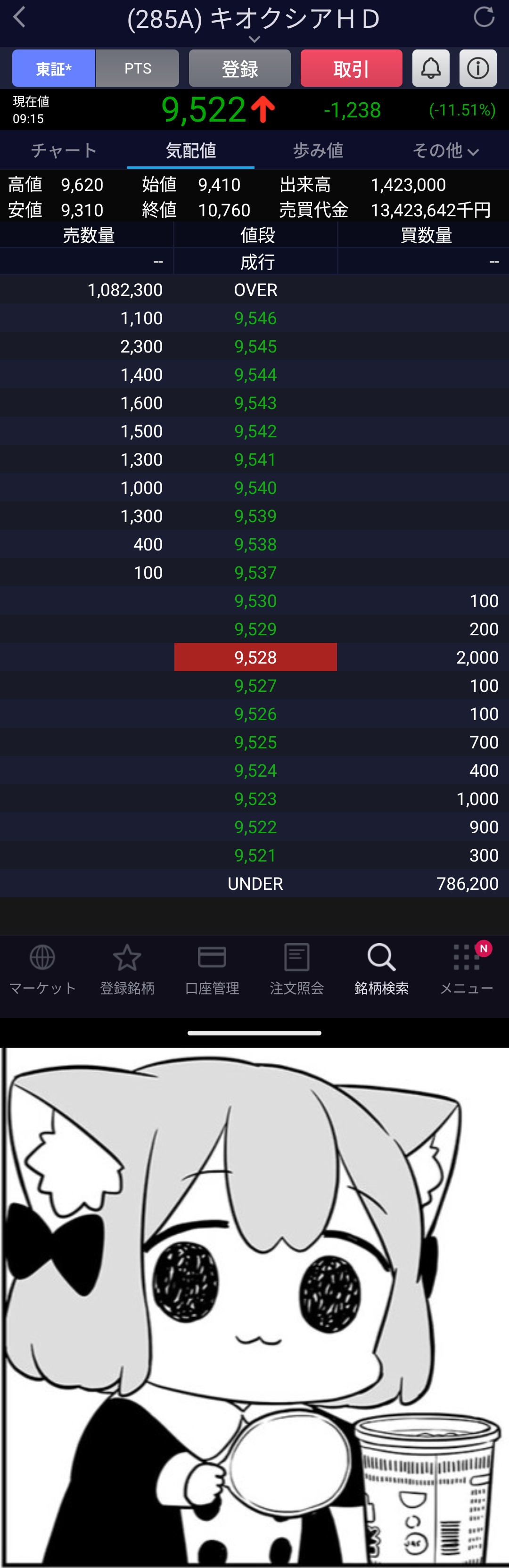Tap the 登録 button
The width and height of the screenshot is (509, 1568).
click(239, 68)
